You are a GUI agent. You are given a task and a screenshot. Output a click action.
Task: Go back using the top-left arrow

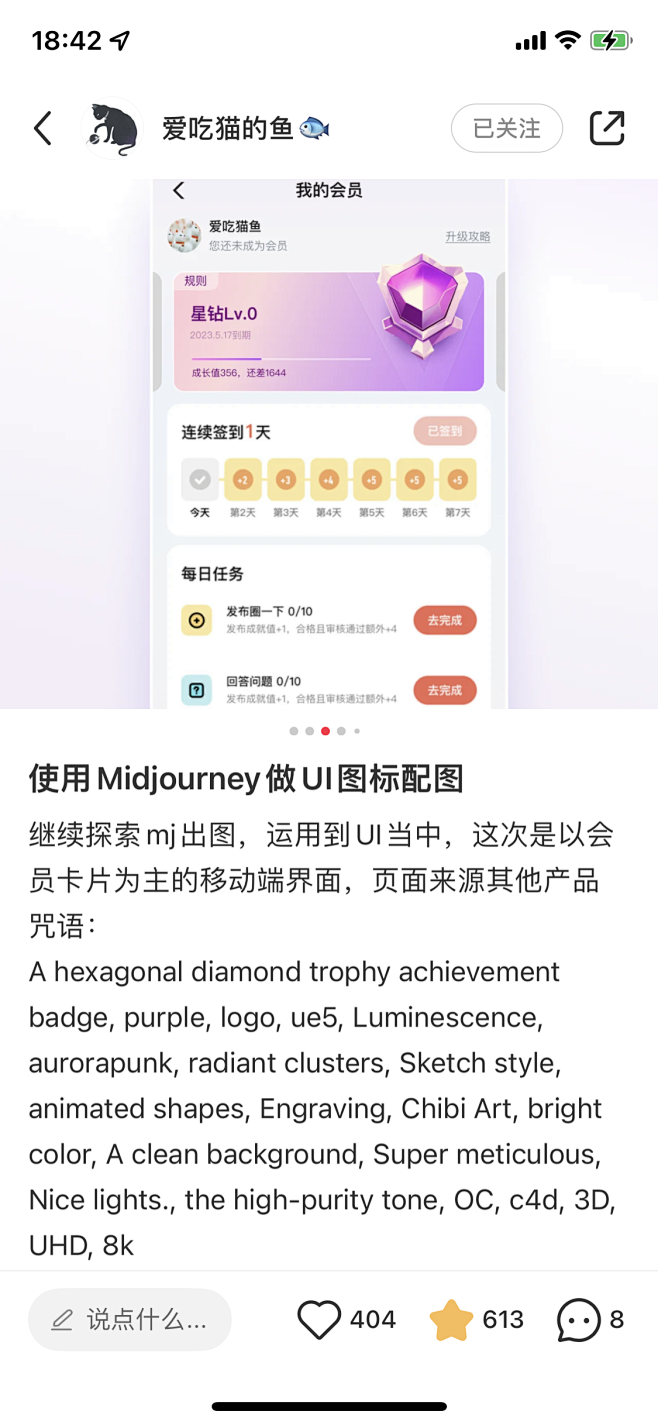tap(42, 129)
